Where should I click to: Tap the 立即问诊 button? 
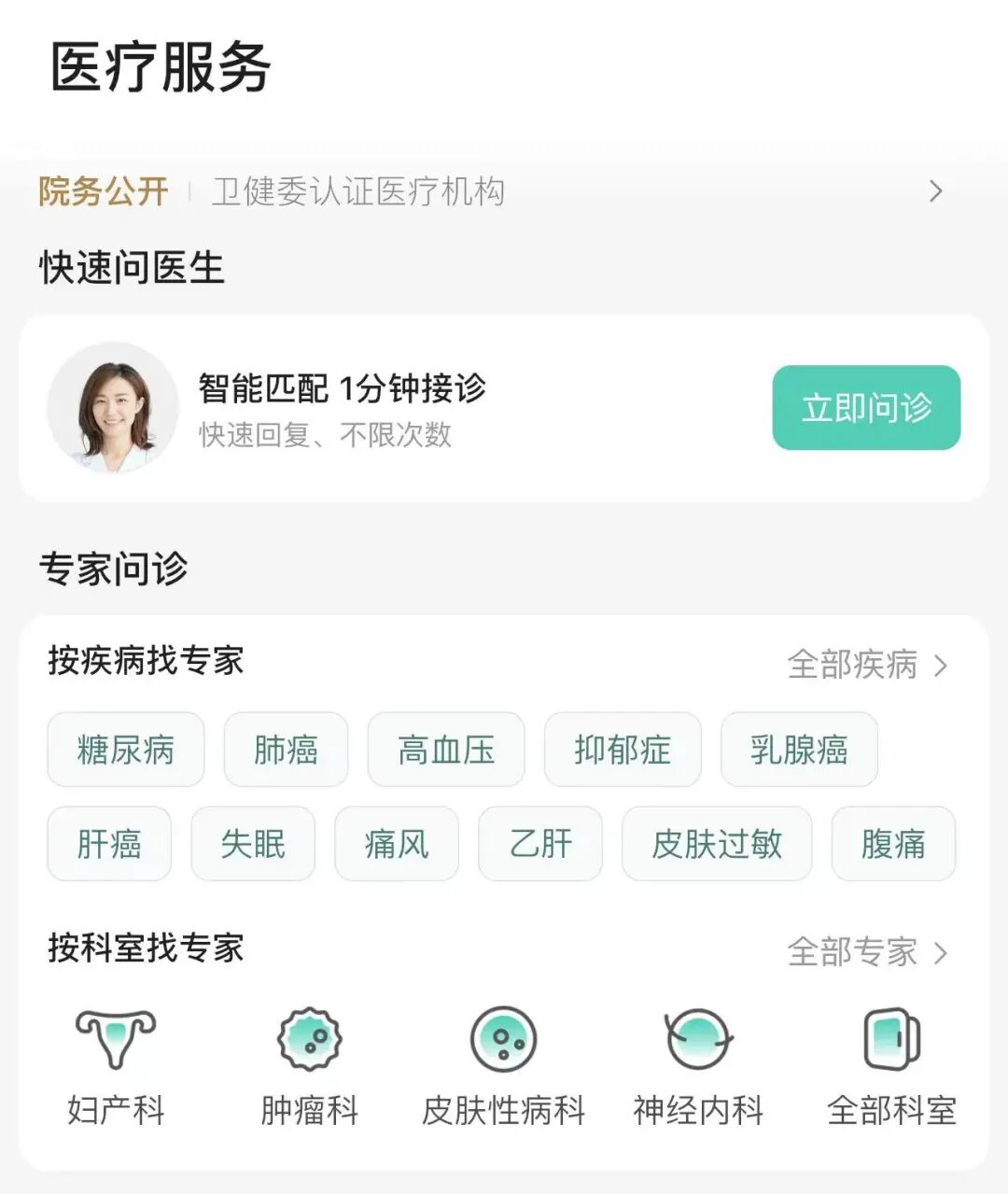pos(866,408)
